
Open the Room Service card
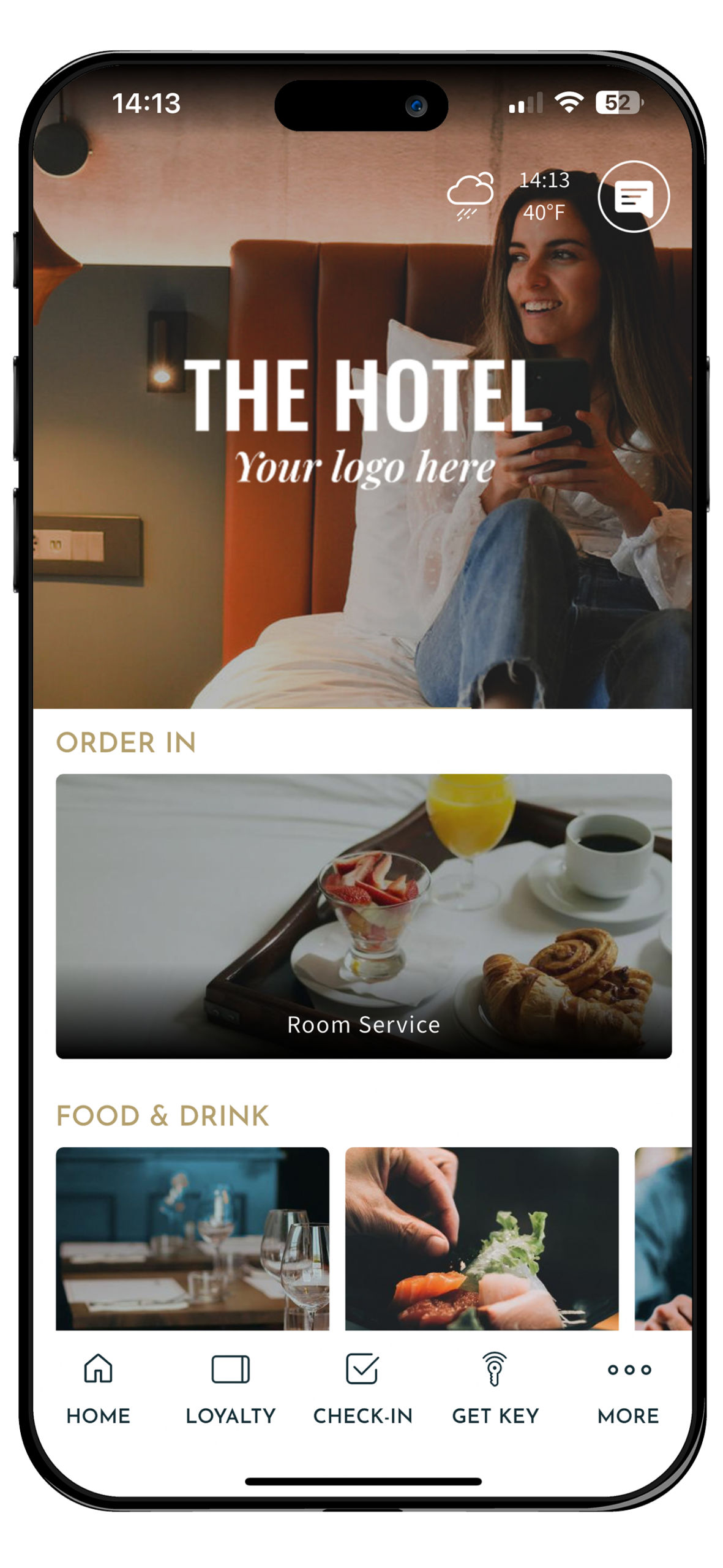pyautogui.click(x=364, y=916)
